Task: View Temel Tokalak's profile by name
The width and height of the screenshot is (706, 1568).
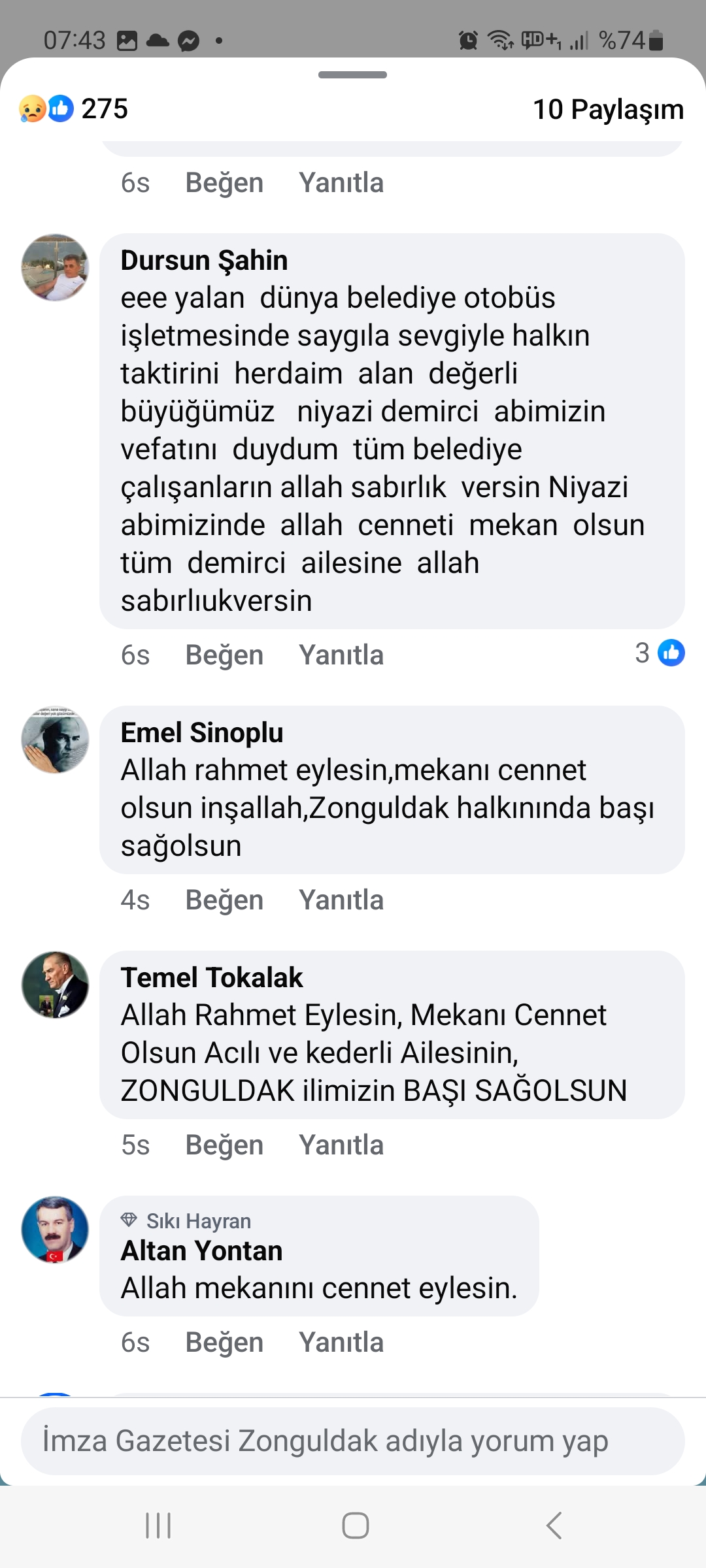Action: pos(212,978)
